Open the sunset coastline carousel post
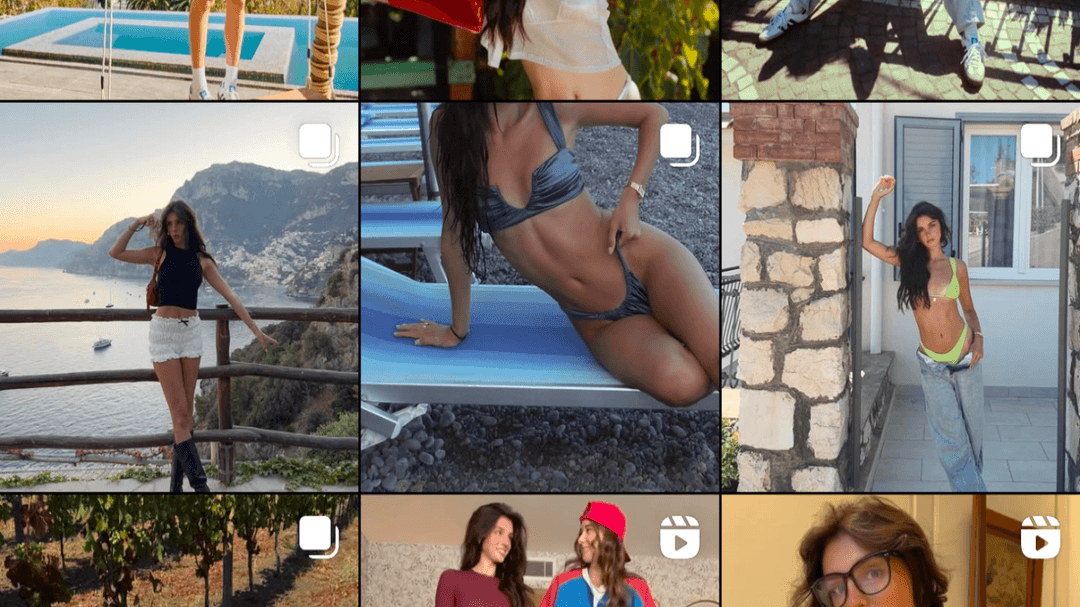1080x607 pixels. click(x=179, y=296)
